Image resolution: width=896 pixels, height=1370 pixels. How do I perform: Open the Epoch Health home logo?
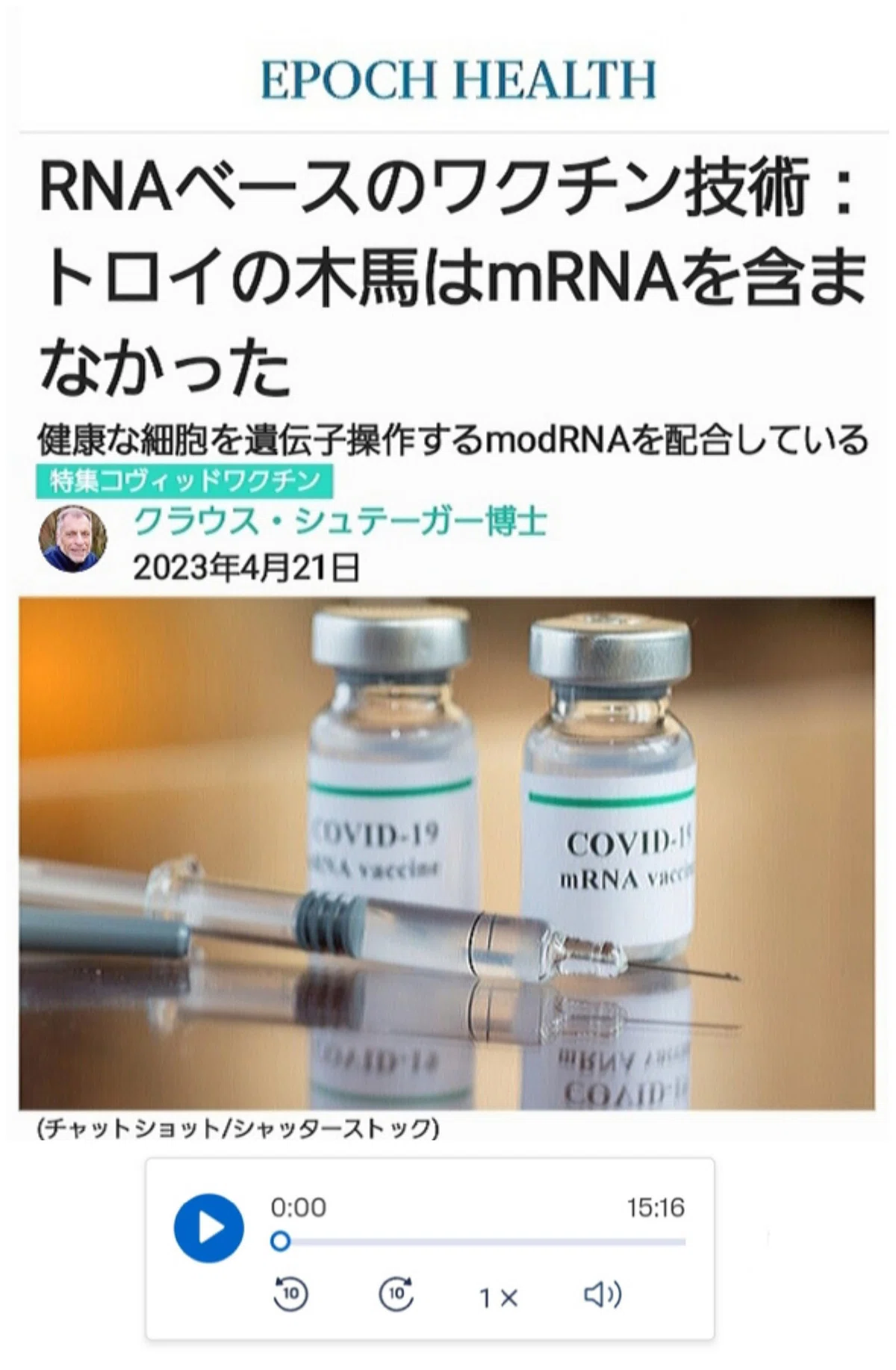pyautogui.click(x=458, y=80)
